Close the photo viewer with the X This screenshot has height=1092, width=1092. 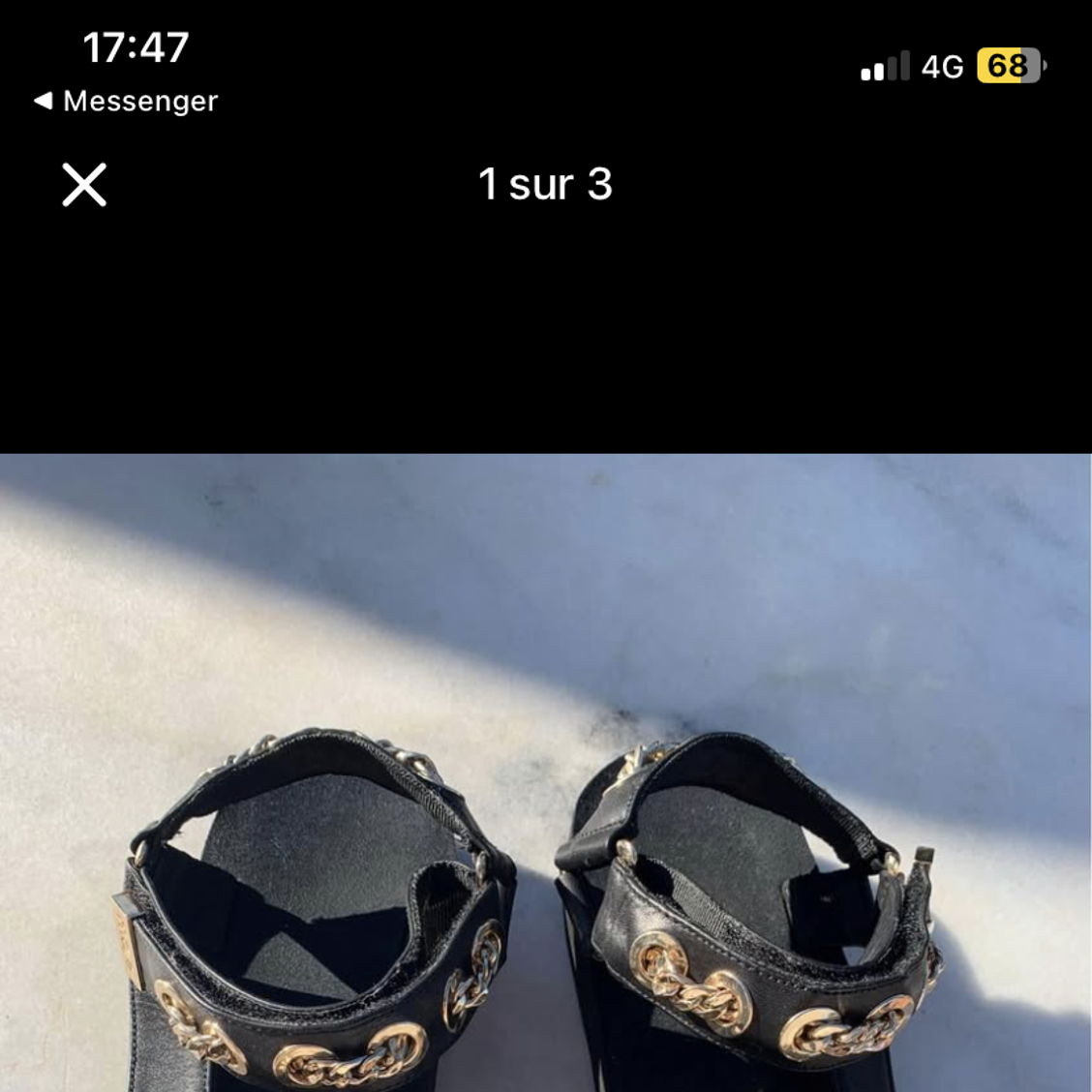84,184
